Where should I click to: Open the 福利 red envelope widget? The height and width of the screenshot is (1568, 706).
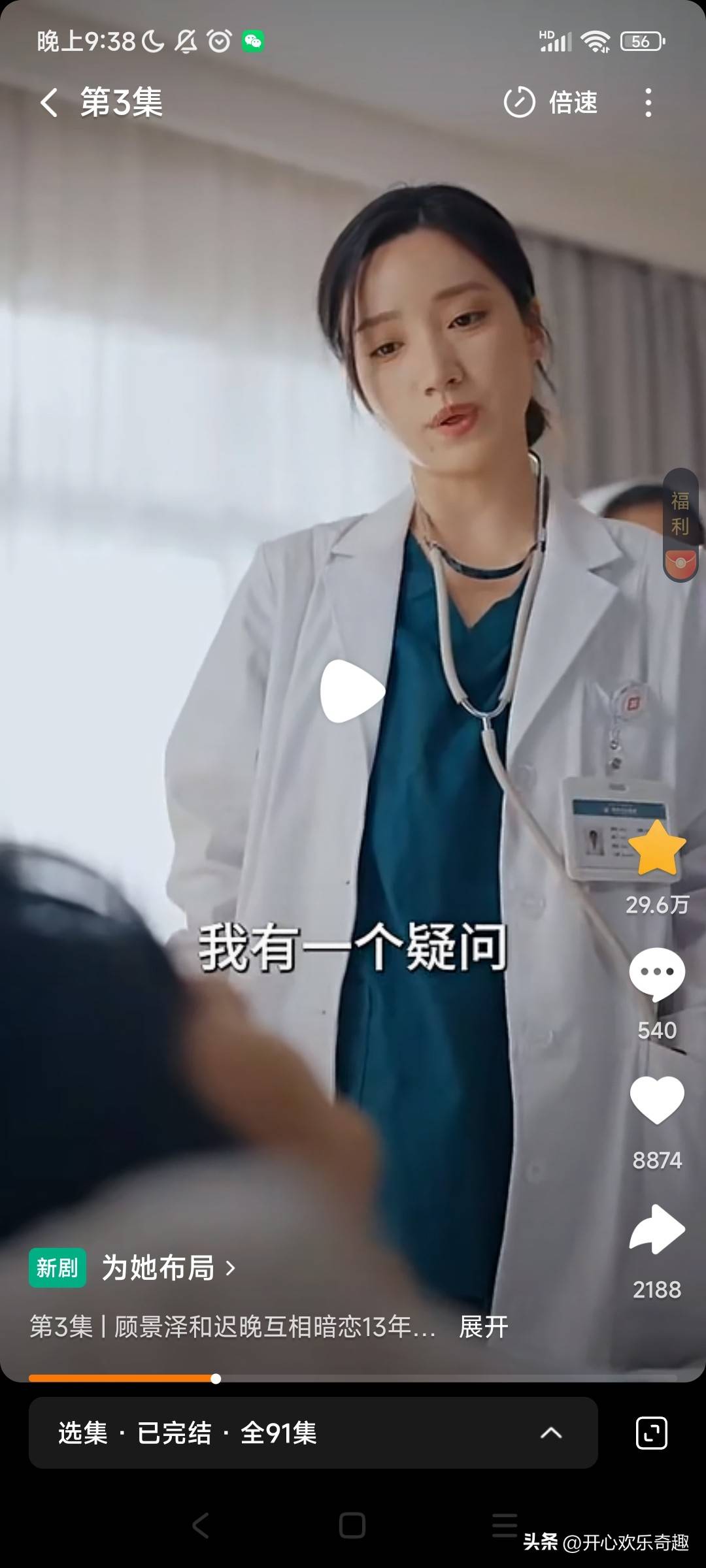[x=681, y=527]
